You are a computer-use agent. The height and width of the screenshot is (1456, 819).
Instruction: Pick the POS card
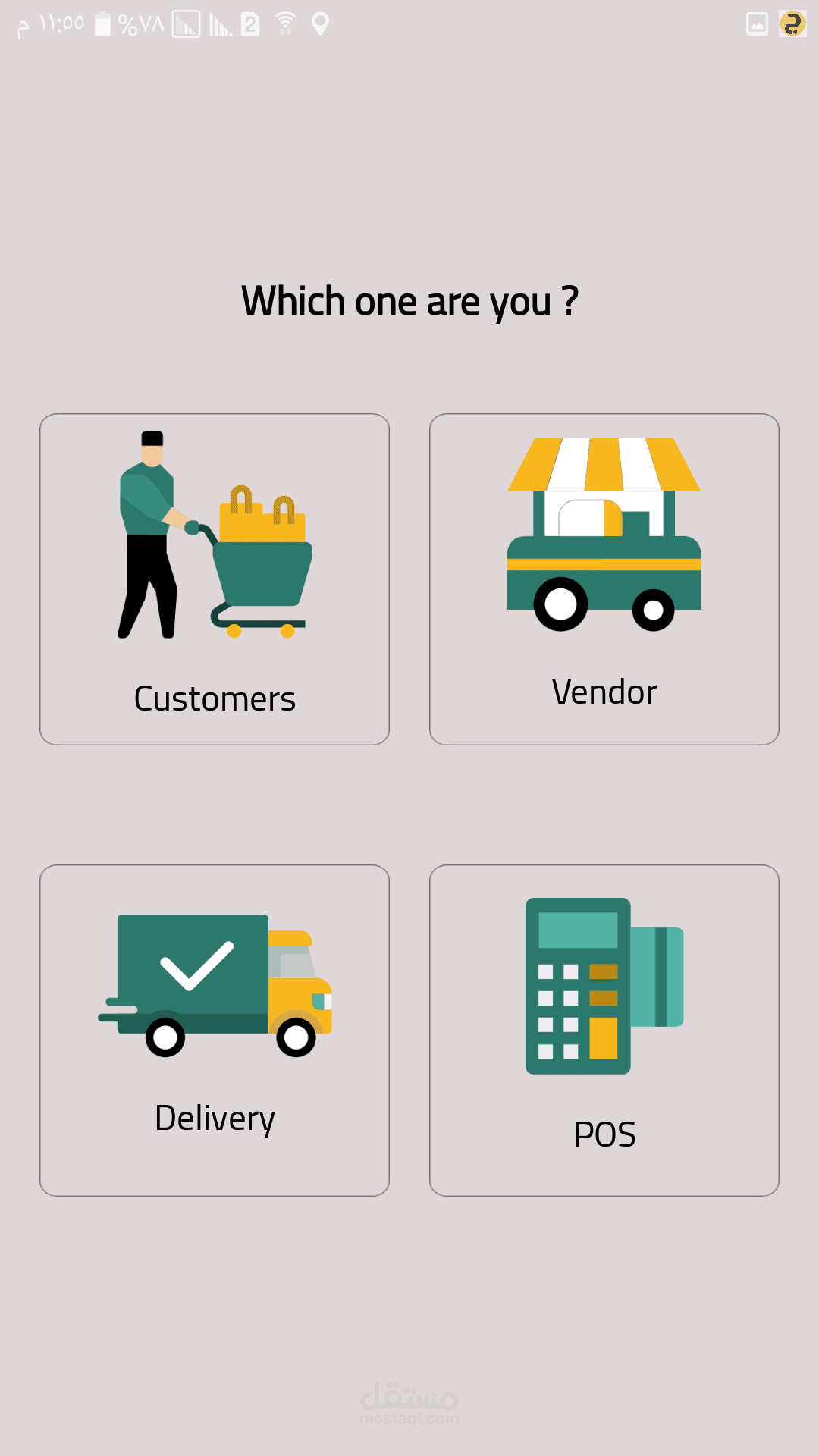click(604, 1030)
